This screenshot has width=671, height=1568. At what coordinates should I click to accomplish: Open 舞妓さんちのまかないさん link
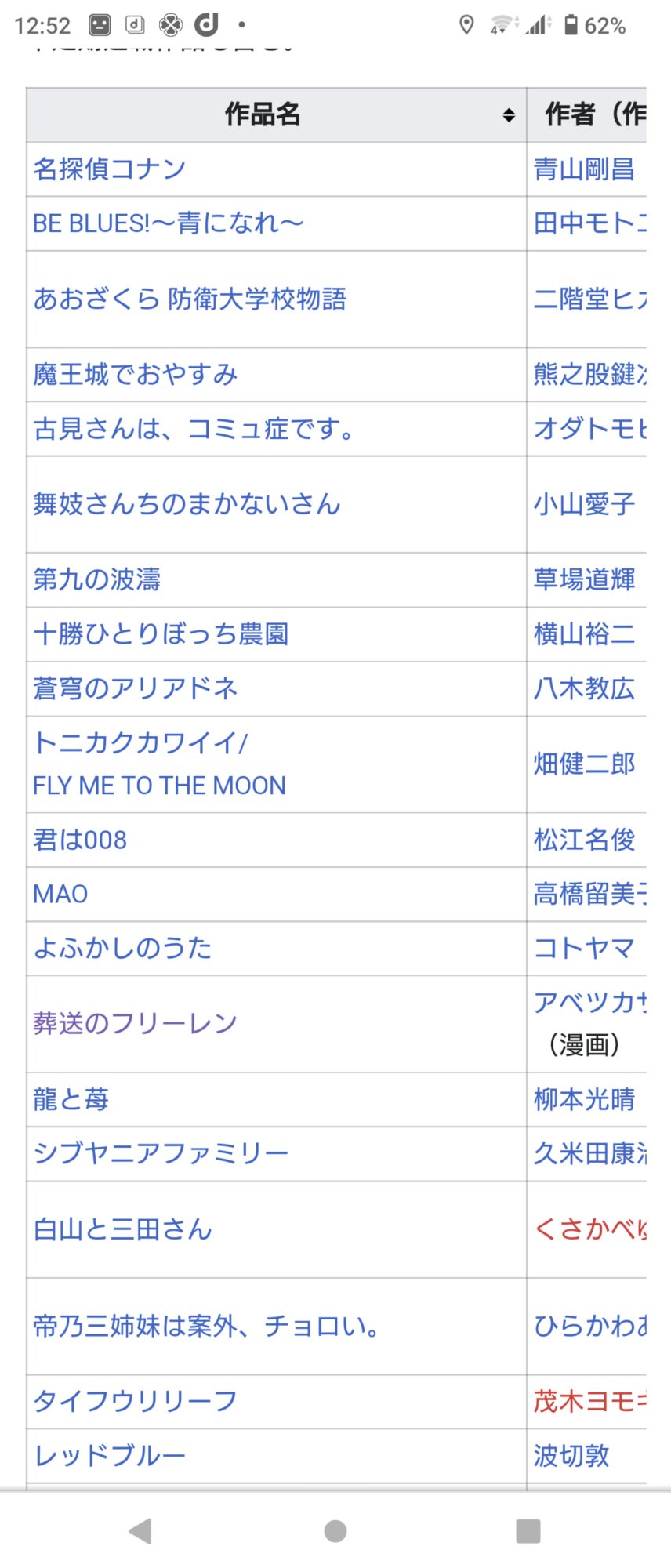187,503
